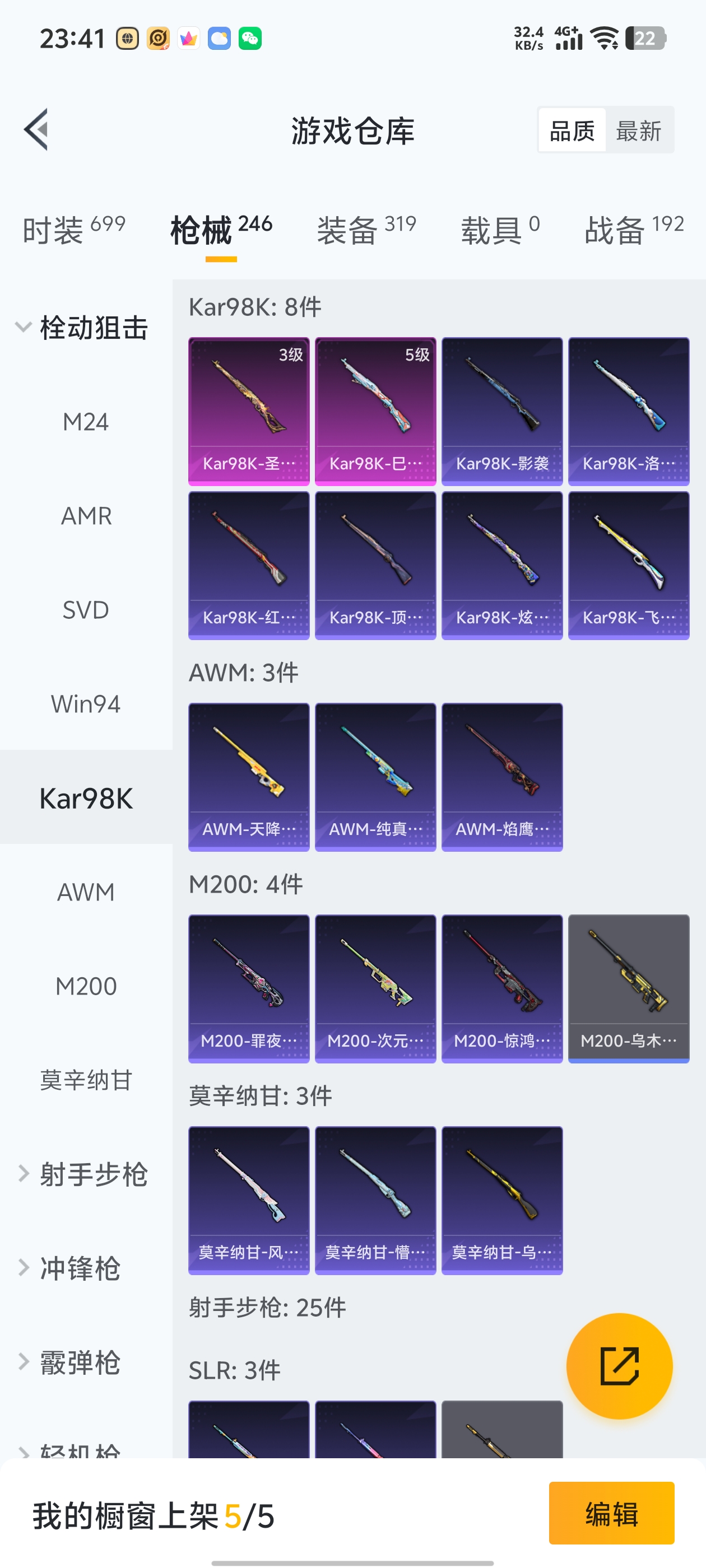The width and height of the screenshot is (706, 1568).
Task: Select AMR in the sidebar
Action: pyautogui.click(x=86, y=516)
